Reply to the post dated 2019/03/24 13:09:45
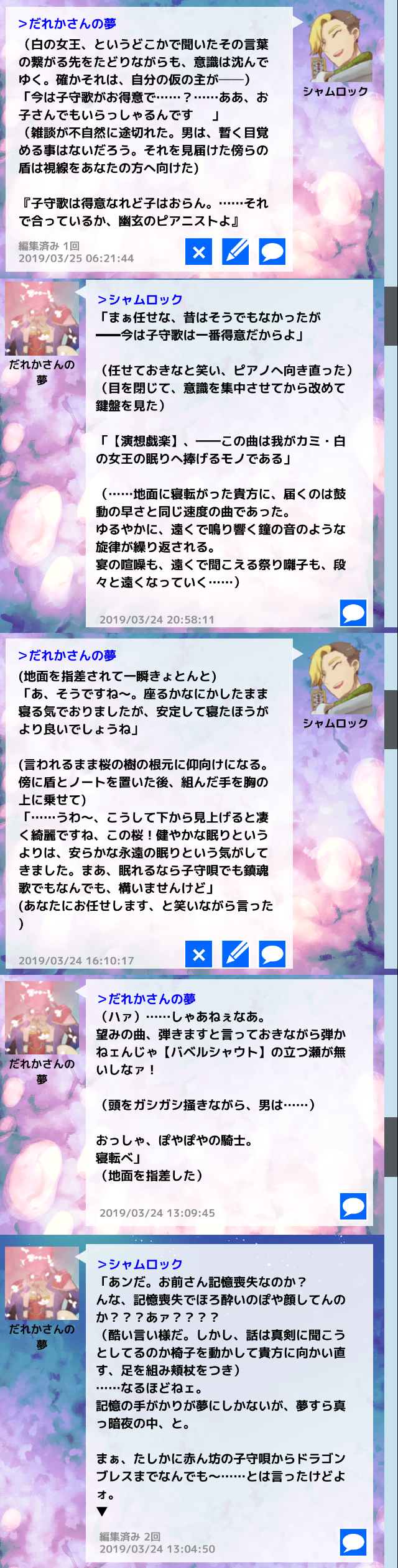 click(353, 1206)
